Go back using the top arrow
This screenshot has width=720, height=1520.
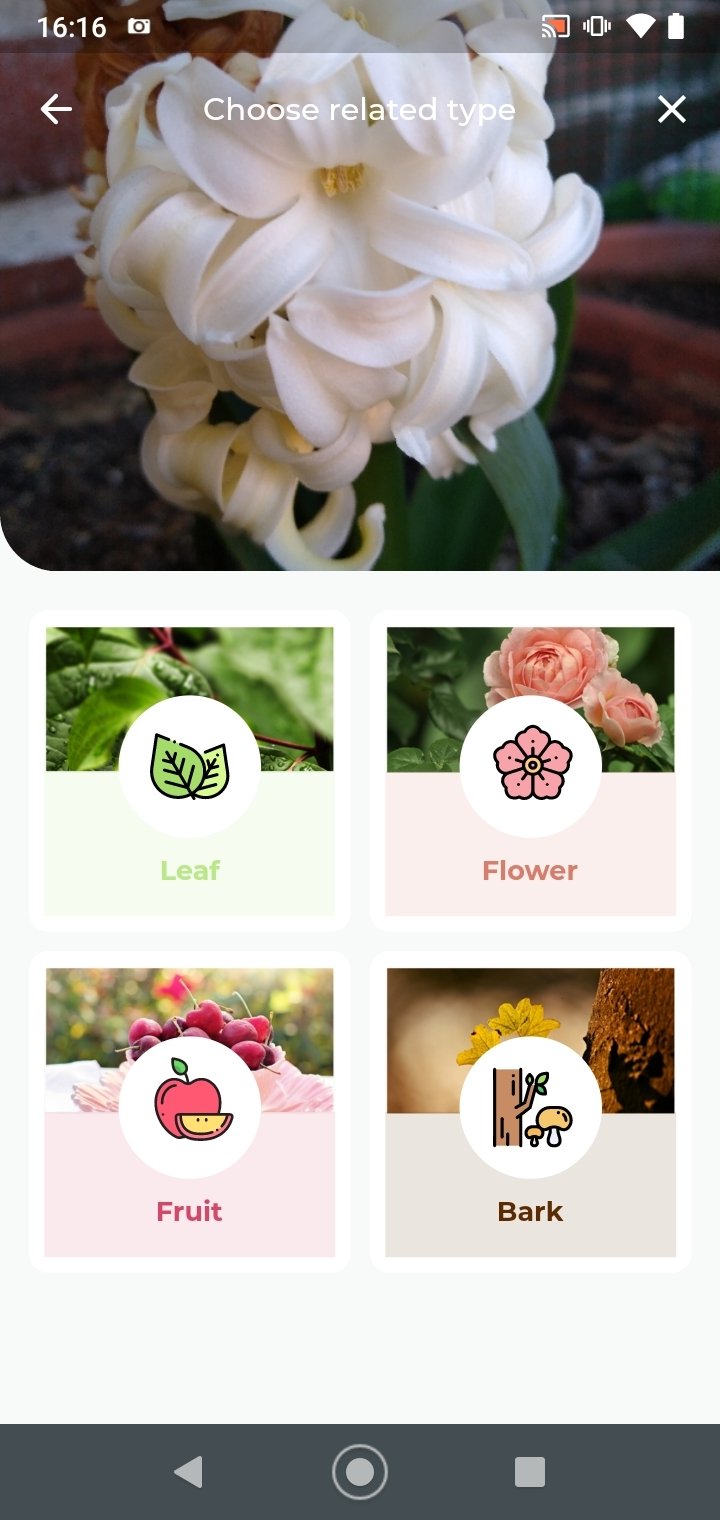pos(57,109)
